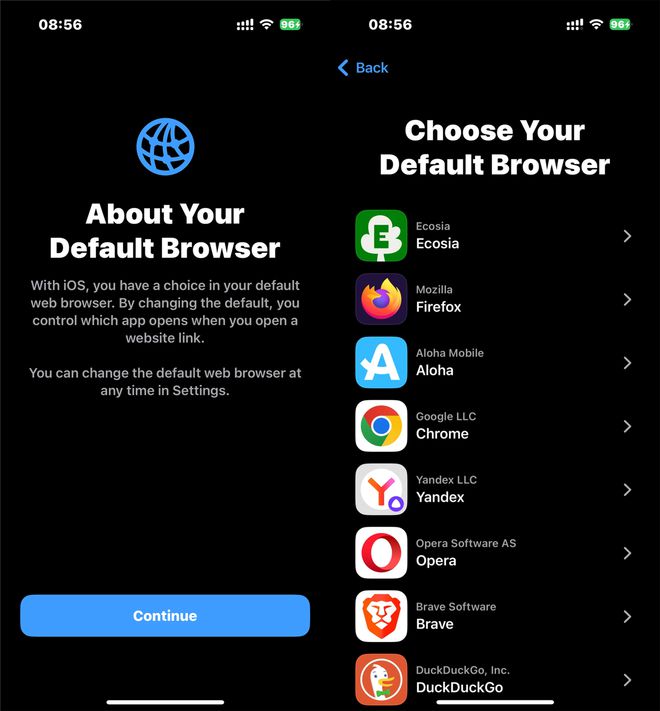Tap the Continue button
The width and height of the screenshot is (660, 711).
click(x=165, y=616)
